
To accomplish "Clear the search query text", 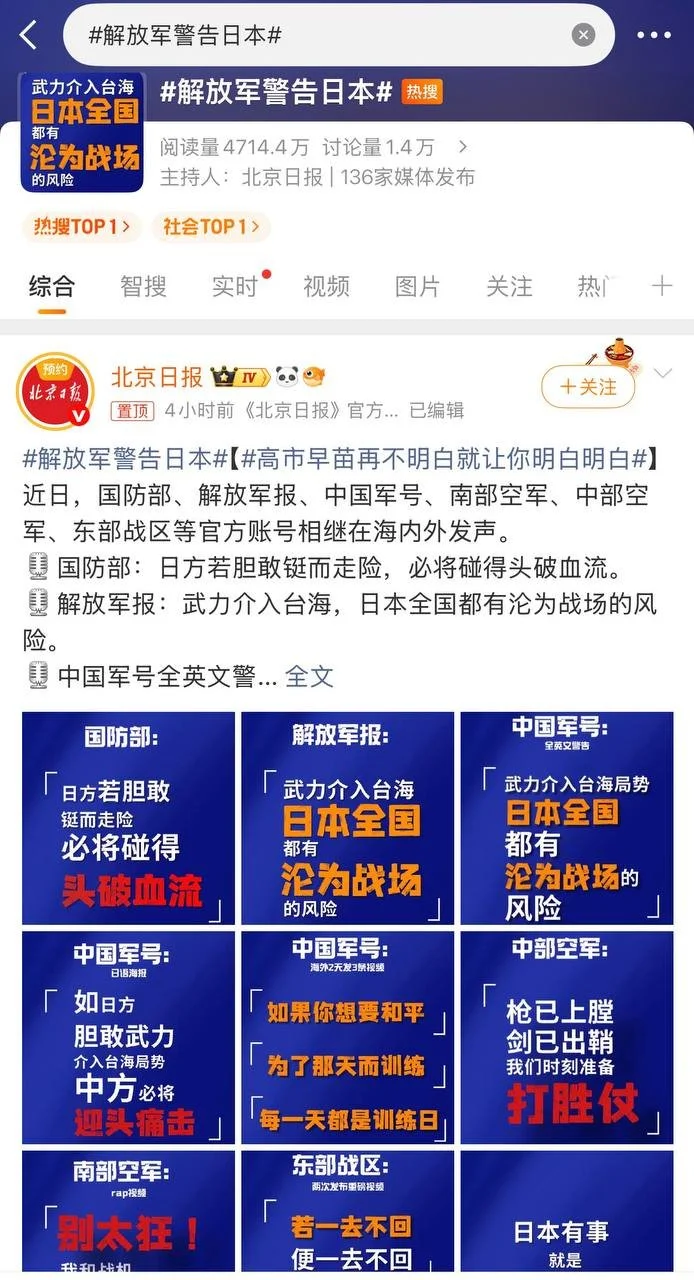I will [x=583, y=35].
